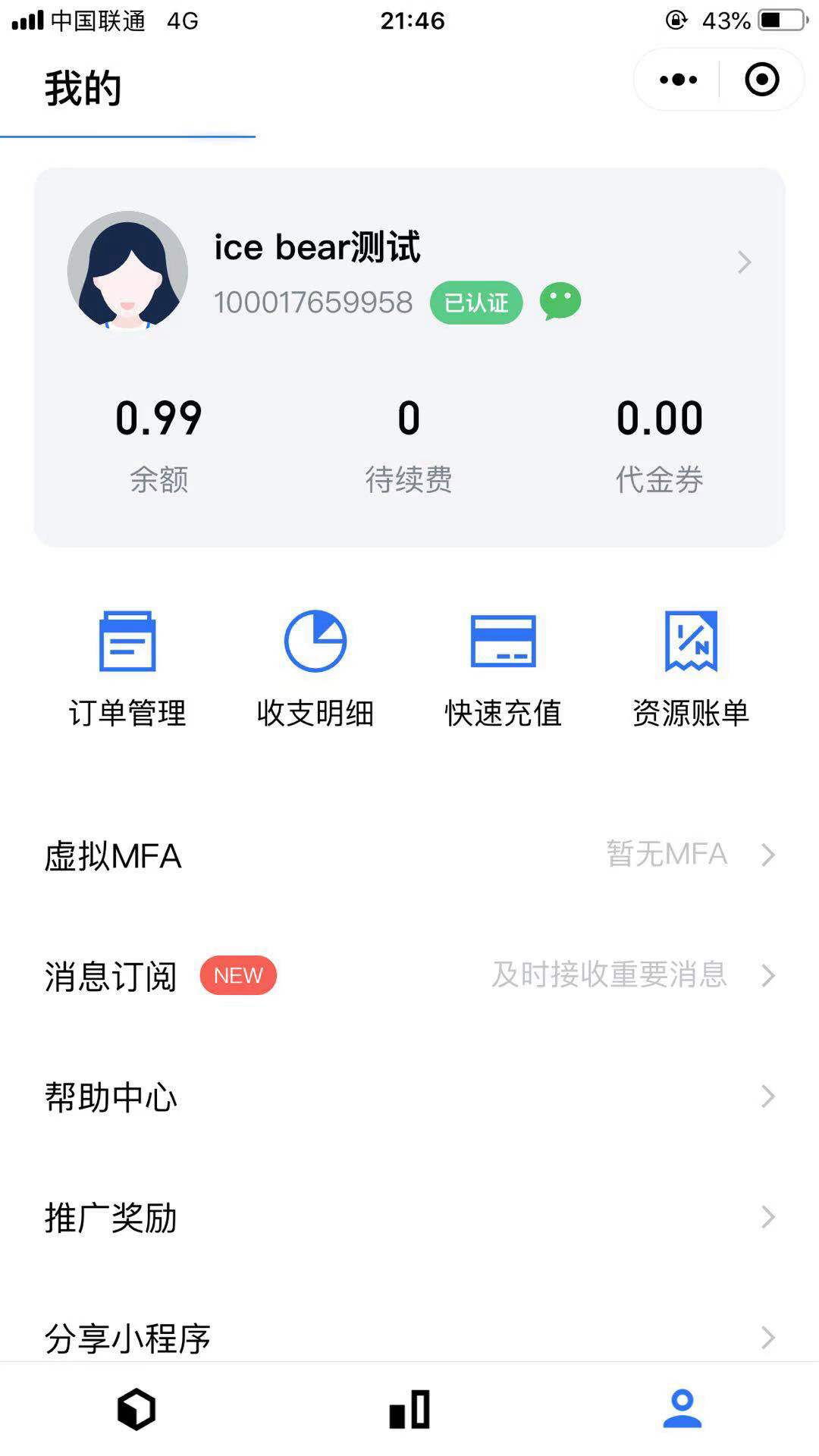Open 消息订阅 message subscriptions

tap(409, 976)
